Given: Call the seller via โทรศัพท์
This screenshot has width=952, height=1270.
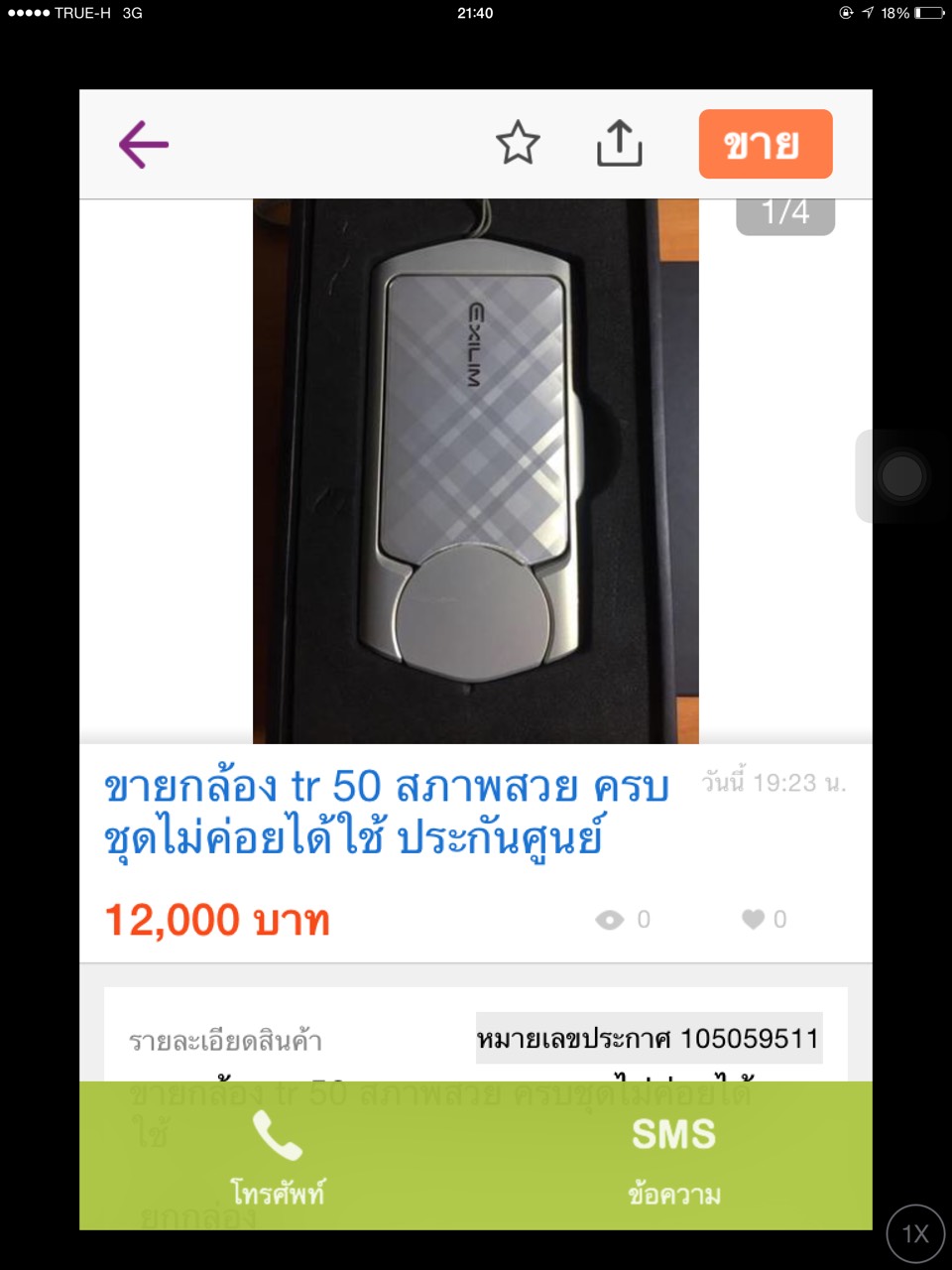Looking at the screenshot, I should point(278,1157).
